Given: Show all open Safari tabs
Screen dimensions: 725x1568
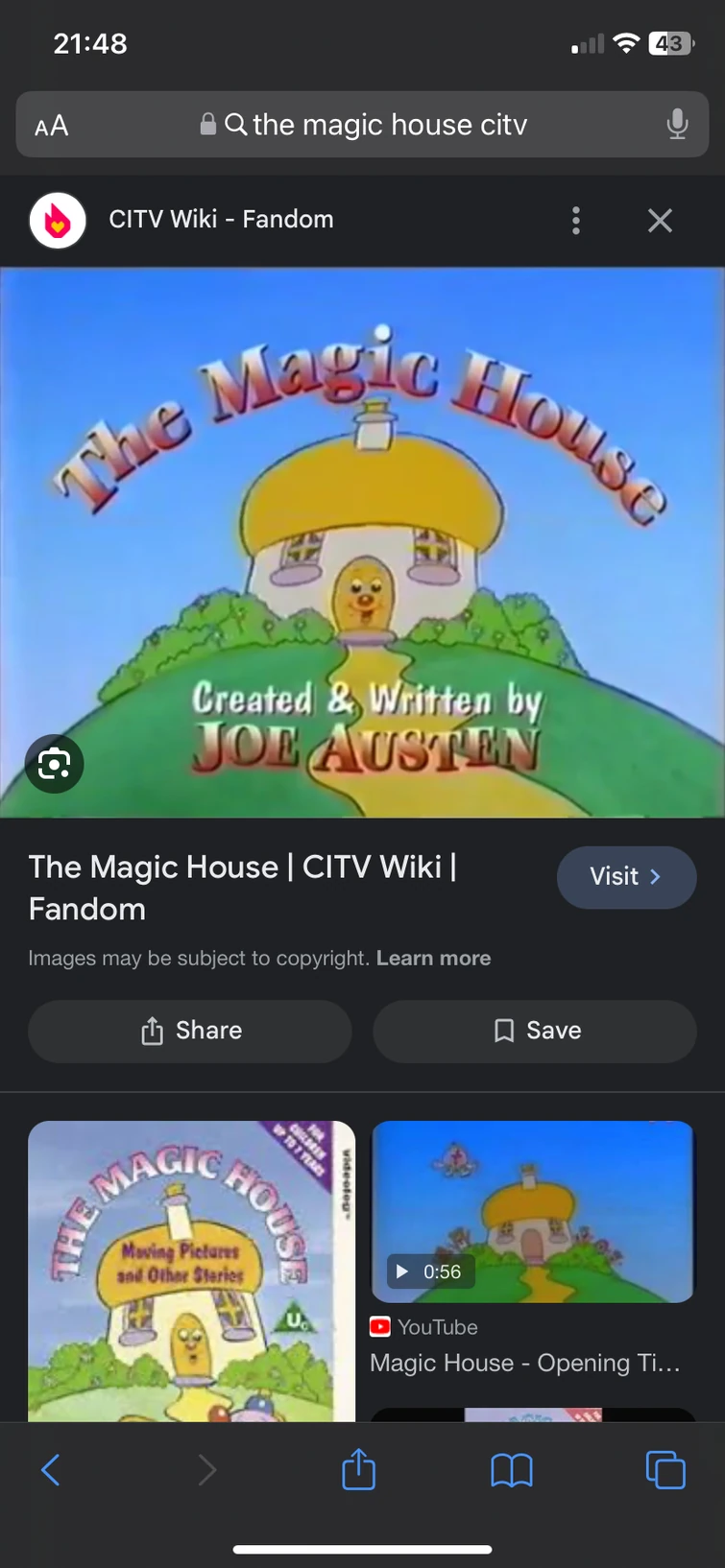Looking at the screenshot, I should (x=665, y=1469).
